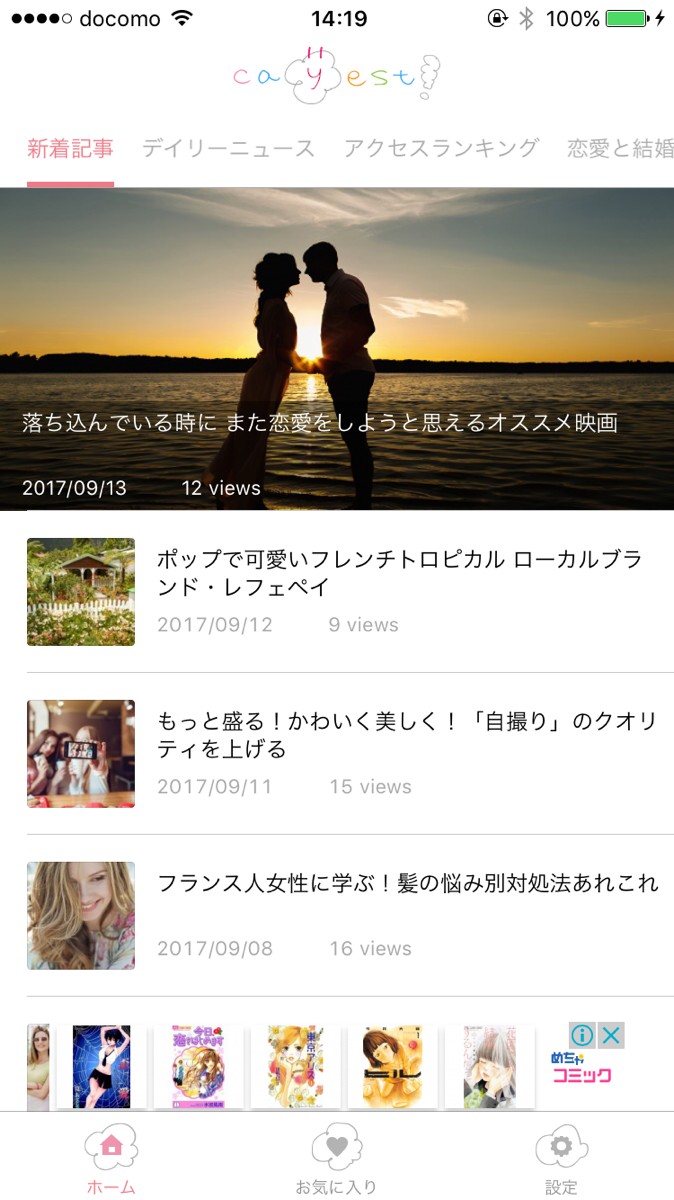This screenshot has height=1200, width=674.
Task: Open the アクセスランキング tab
Action: click(441, 149)
